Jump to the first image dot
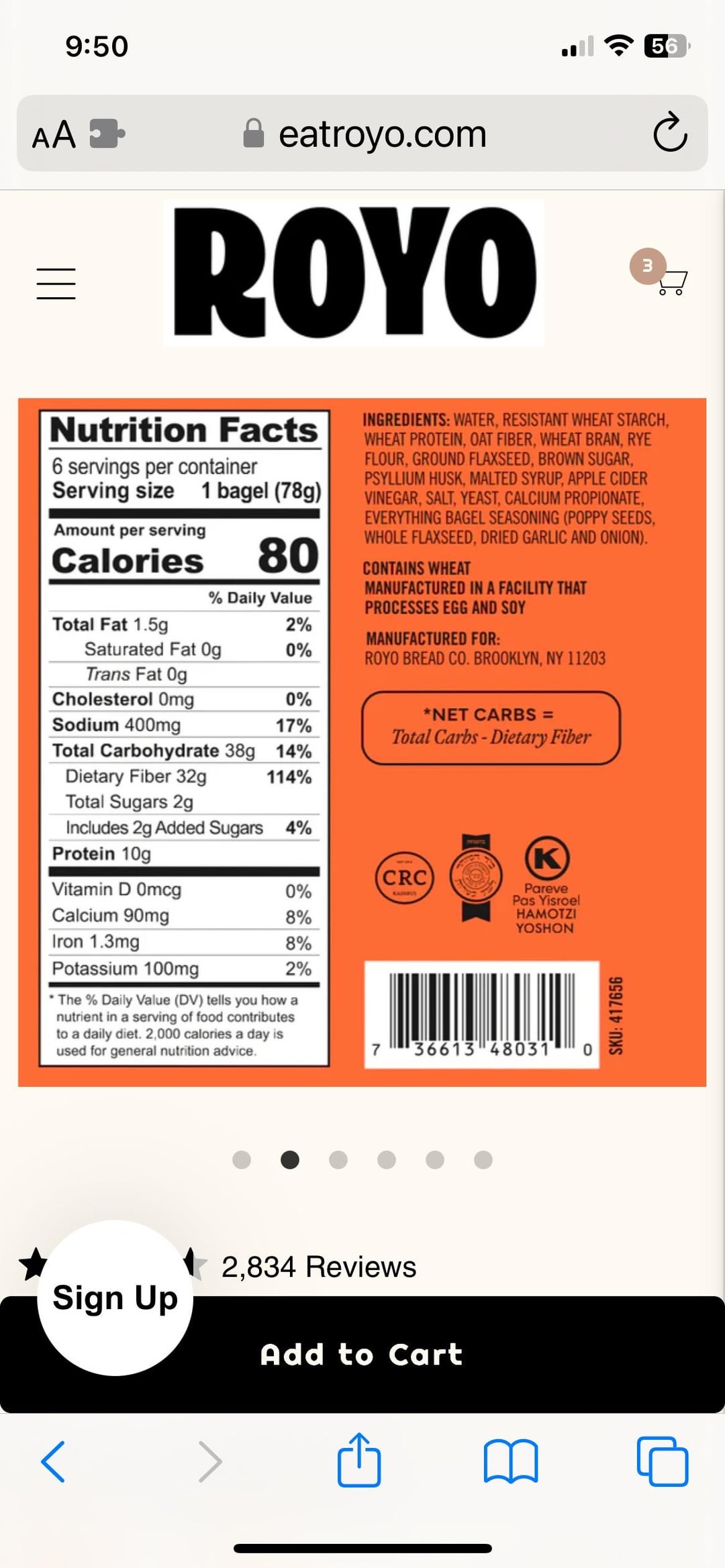This screenshot has width=725, height=1568. pyautogui.click(x=242, y=1159)
